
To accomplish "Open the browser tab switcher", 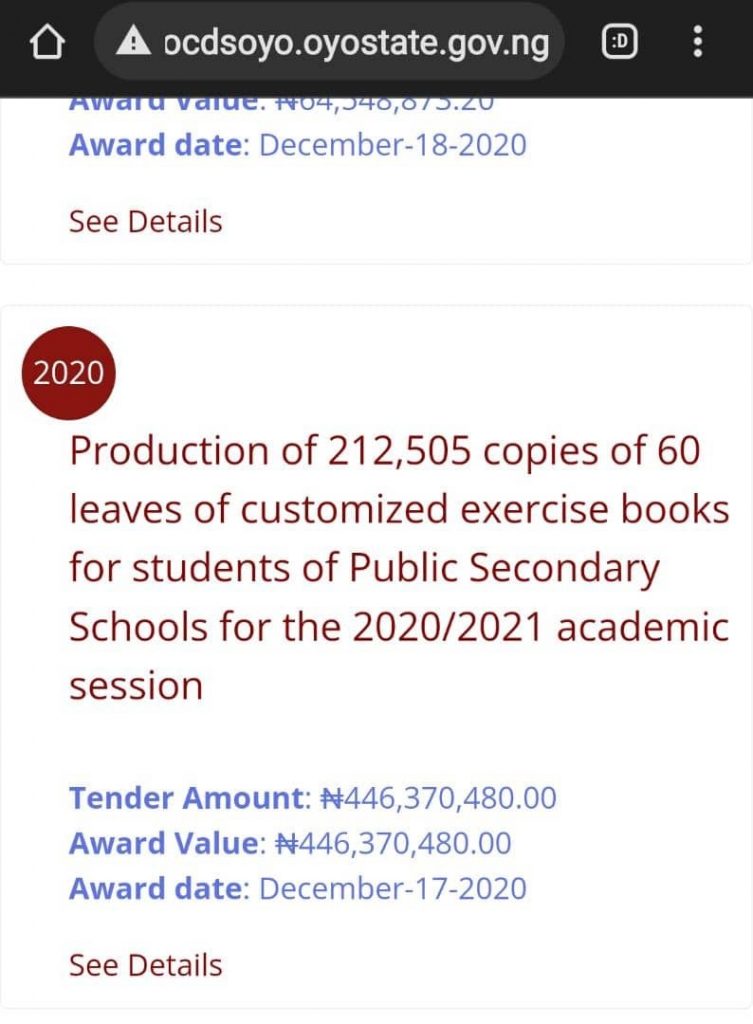I will point(620,42).
